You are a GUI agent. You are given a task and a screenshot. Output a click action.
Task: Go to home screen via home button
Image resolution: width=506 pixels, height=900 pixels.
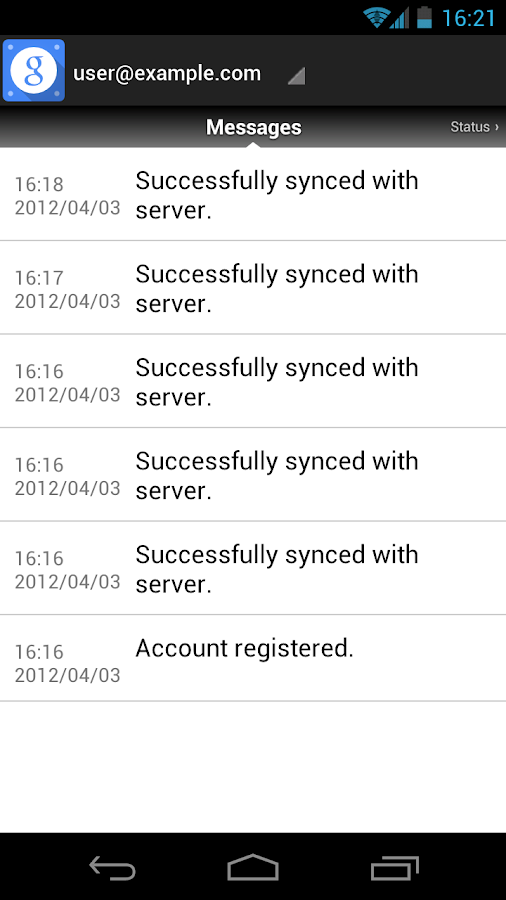[x=253, y=867]
